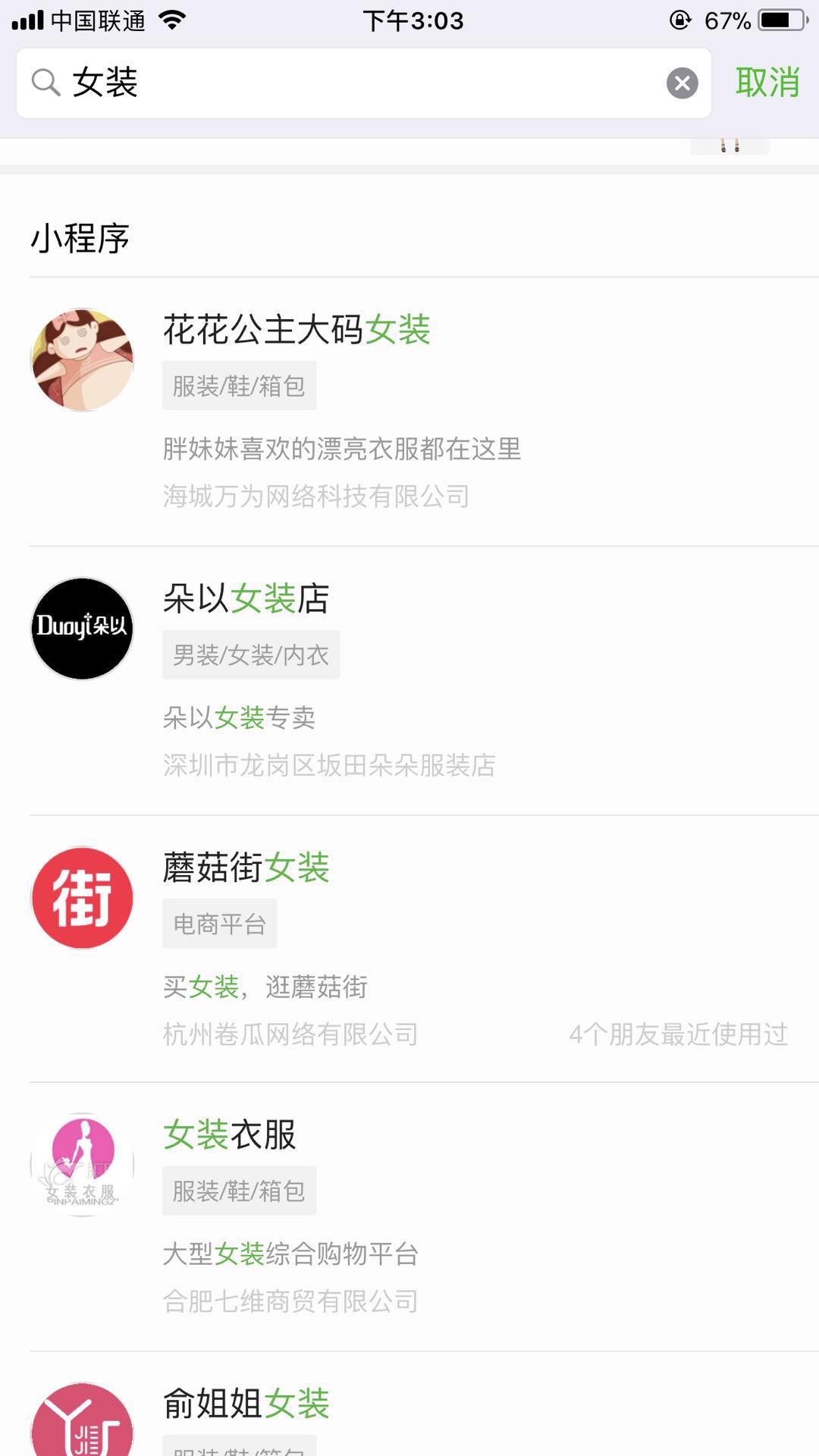This screenshot has height=1456, width=819.
Task: Tap the battery indicator showing 67%
Action: point(780,20)
